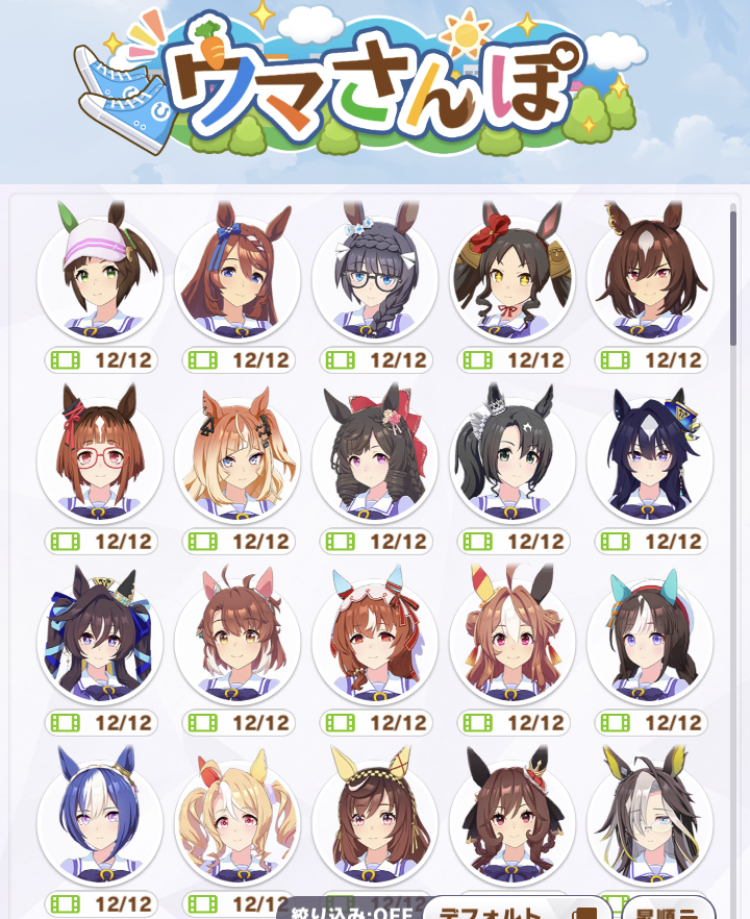Open the girl with red-framed glasses

[100, 457]
